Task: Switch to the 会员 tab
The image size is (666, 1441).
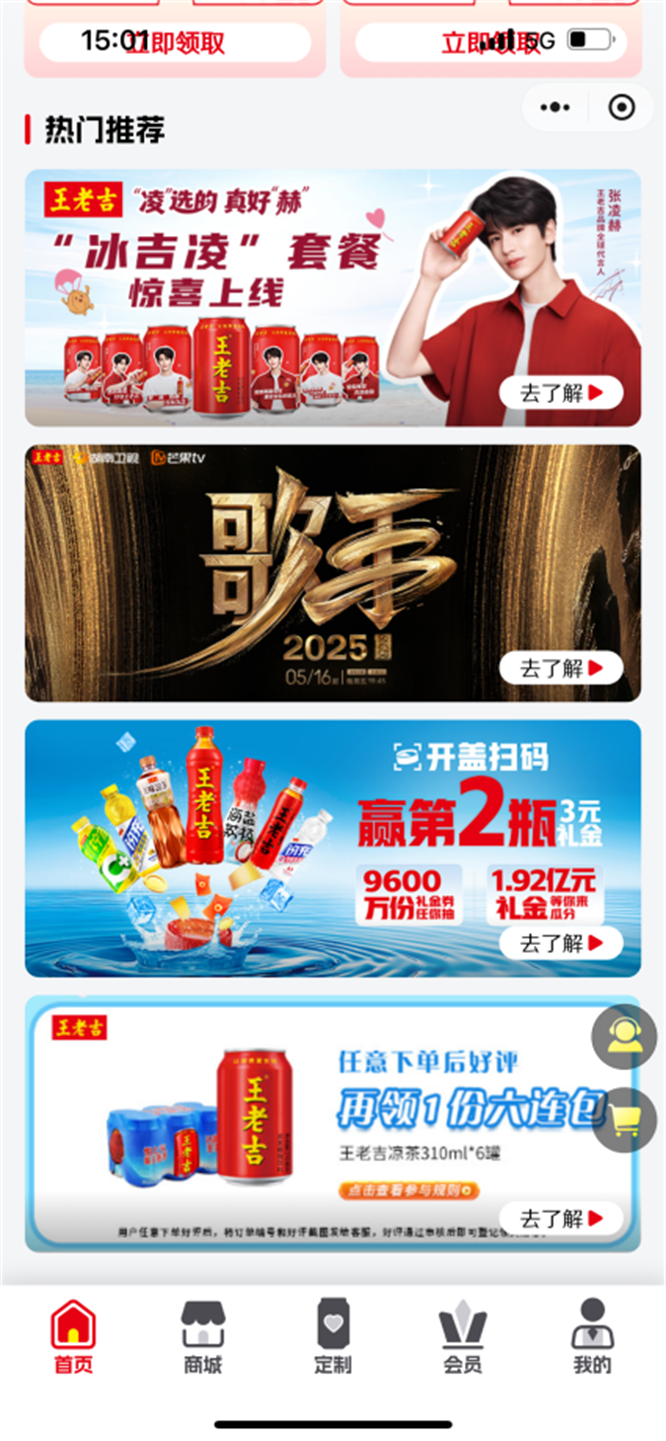Action: tap(463, 1336)
